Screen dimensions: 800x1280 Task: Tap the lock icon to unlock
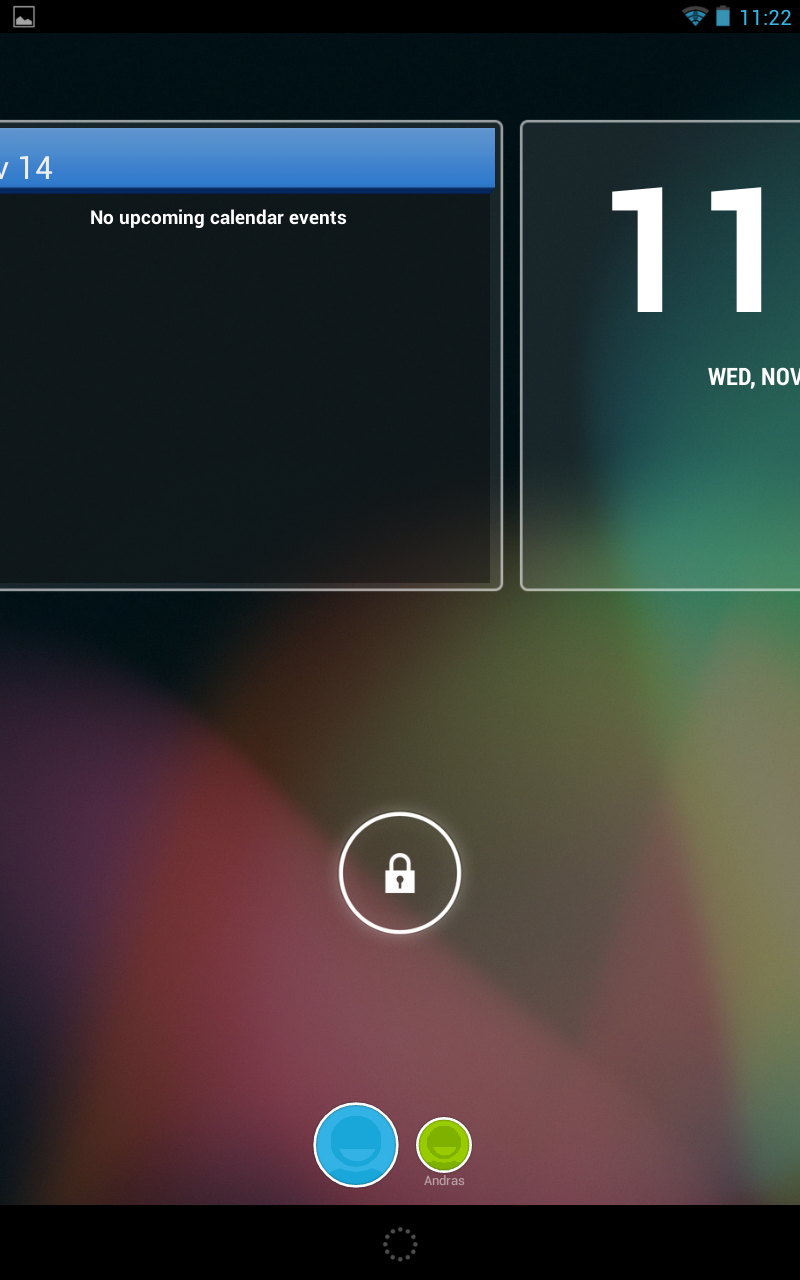pos(400,873)
